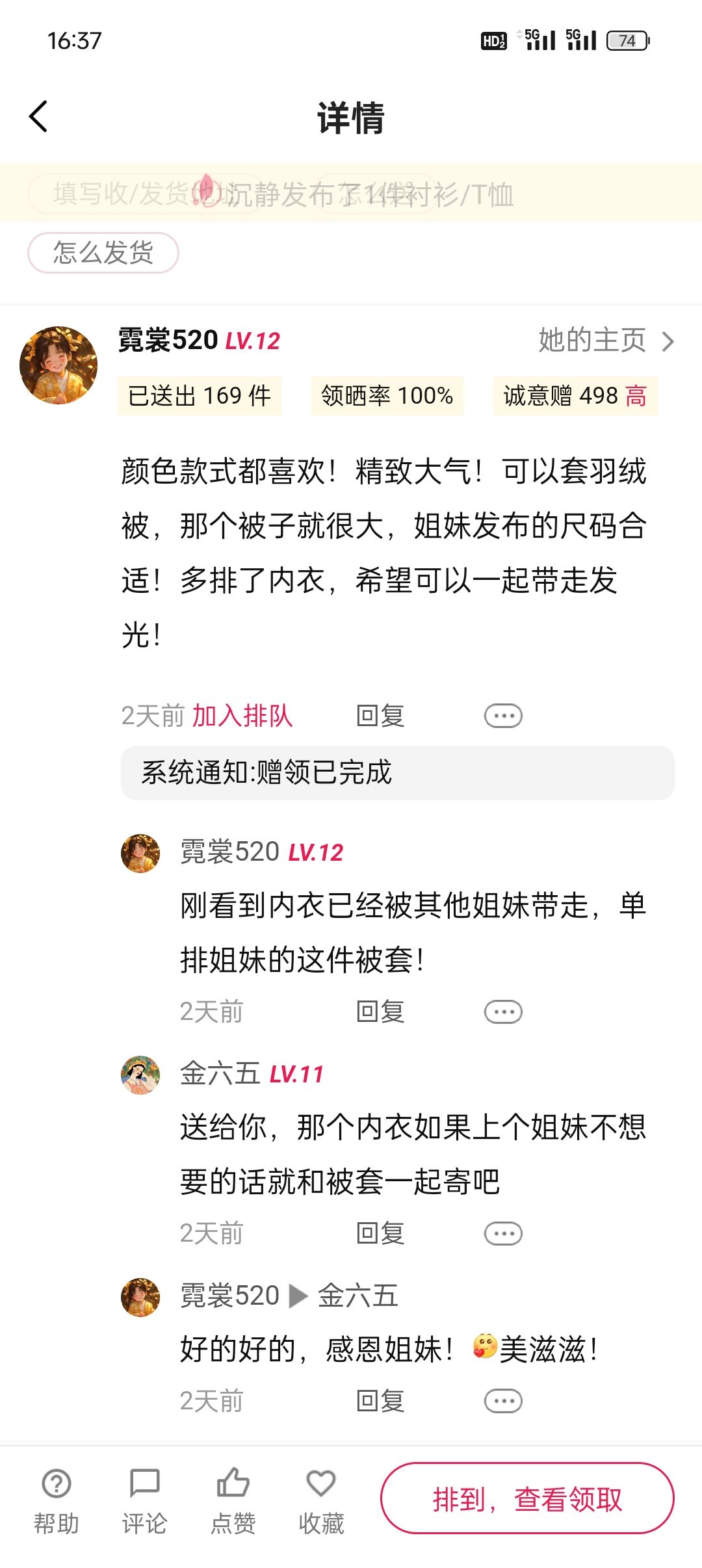Open more options on 金六五's comment

tap(502, 1233)
